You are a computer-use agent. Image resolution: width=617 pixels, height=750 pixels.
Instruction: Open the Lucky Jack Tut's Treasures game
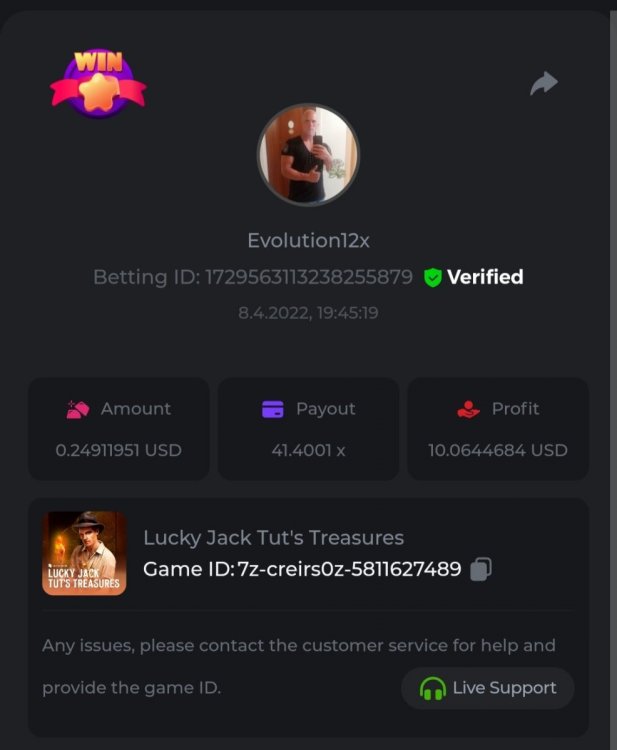tap(84, 553)
